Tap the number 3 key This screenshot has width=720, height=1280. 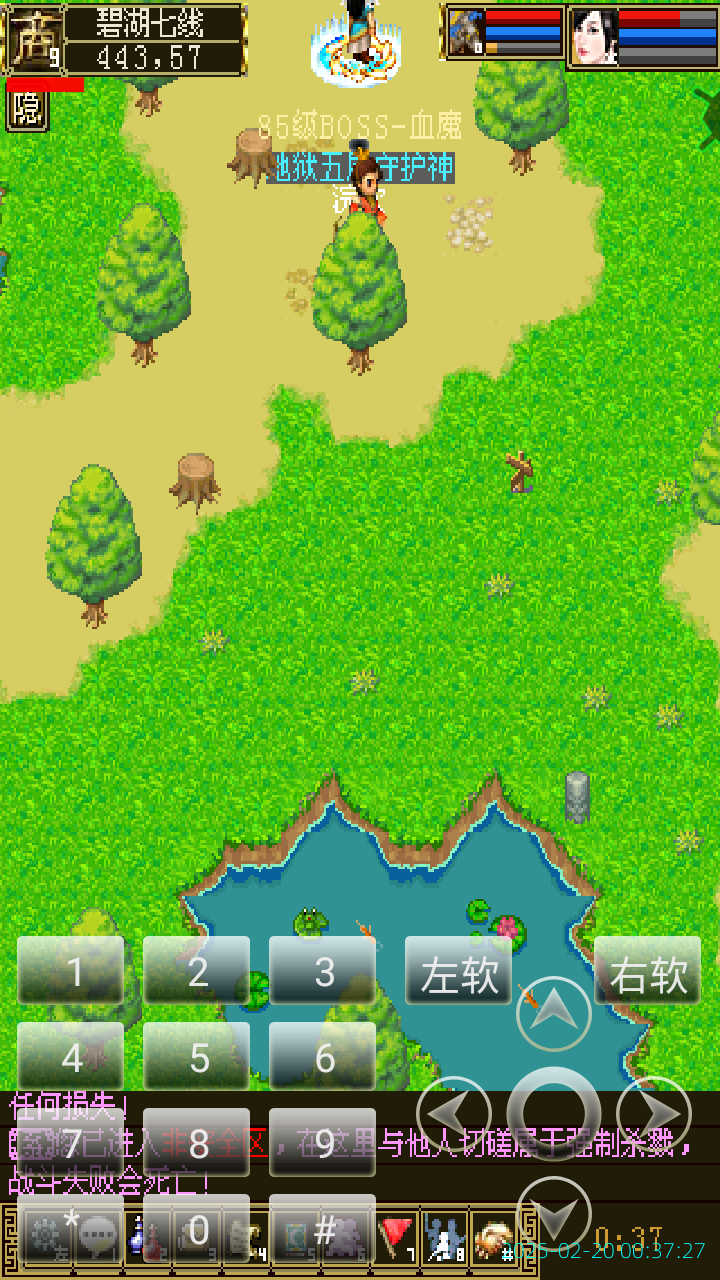coord(323,970)
